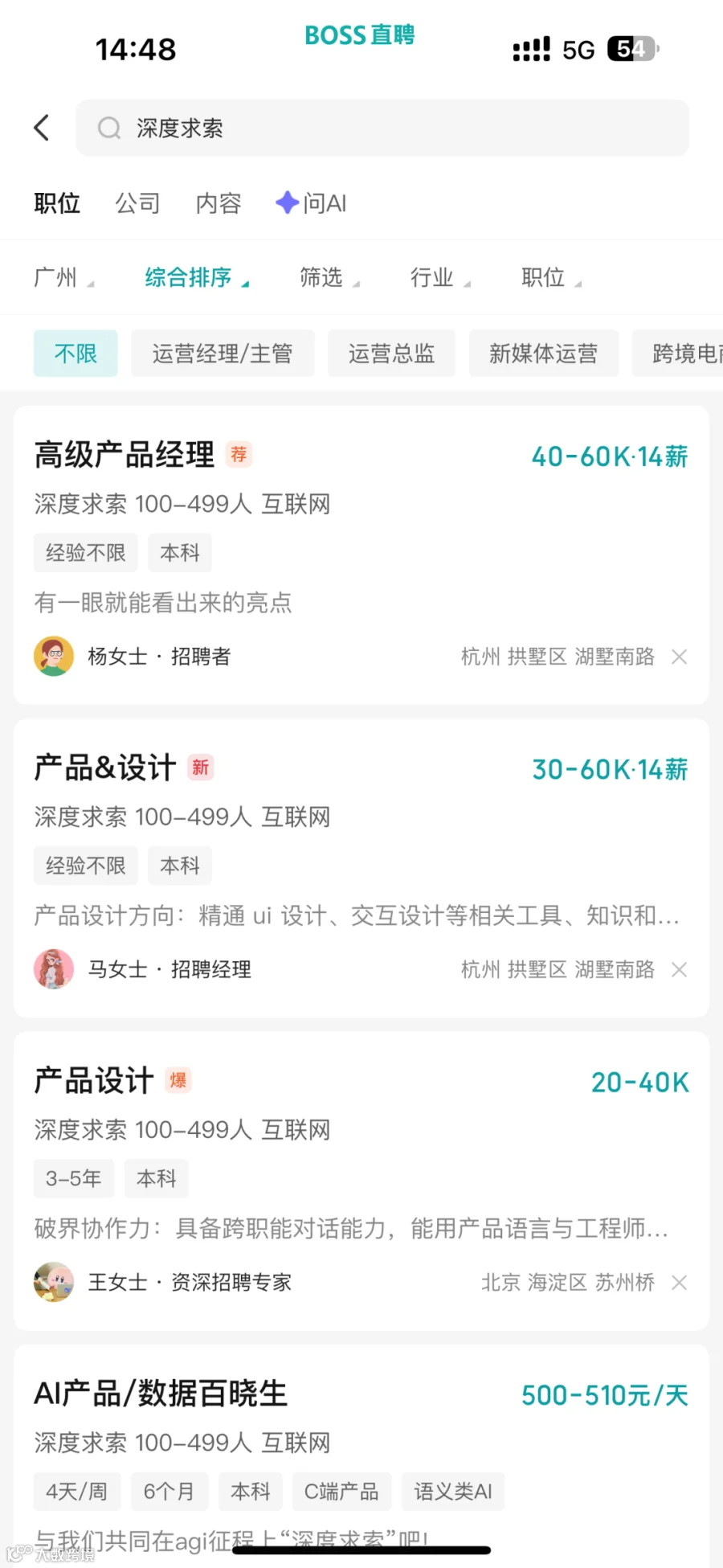This screenshot has height=1568, width=723.
Task: Open the 筛选 filter dropdown
Action: coord(330,278)
